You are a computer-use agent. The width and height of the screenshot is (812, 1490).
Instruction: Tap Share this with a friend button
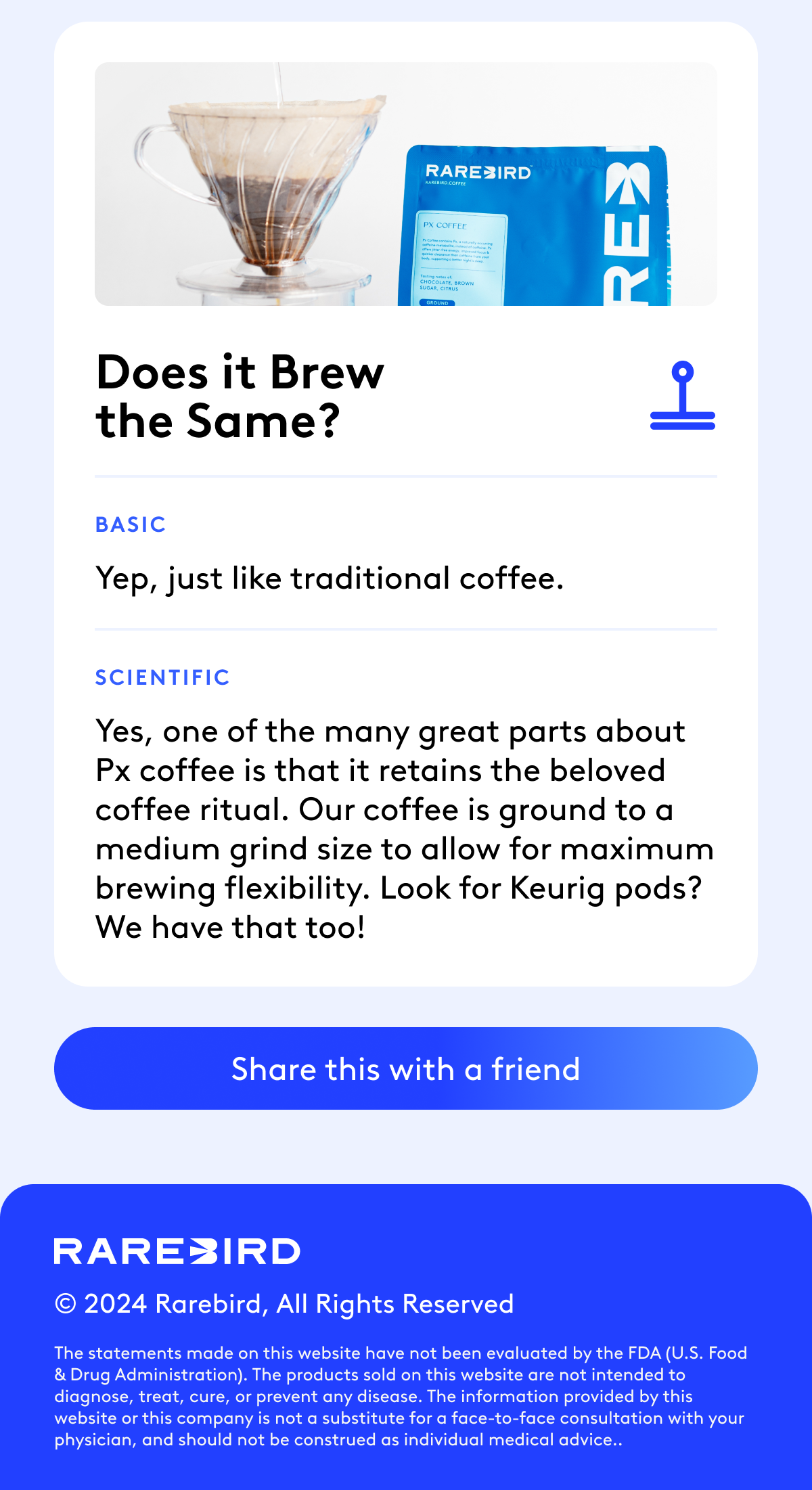[x=406, y=1068]
